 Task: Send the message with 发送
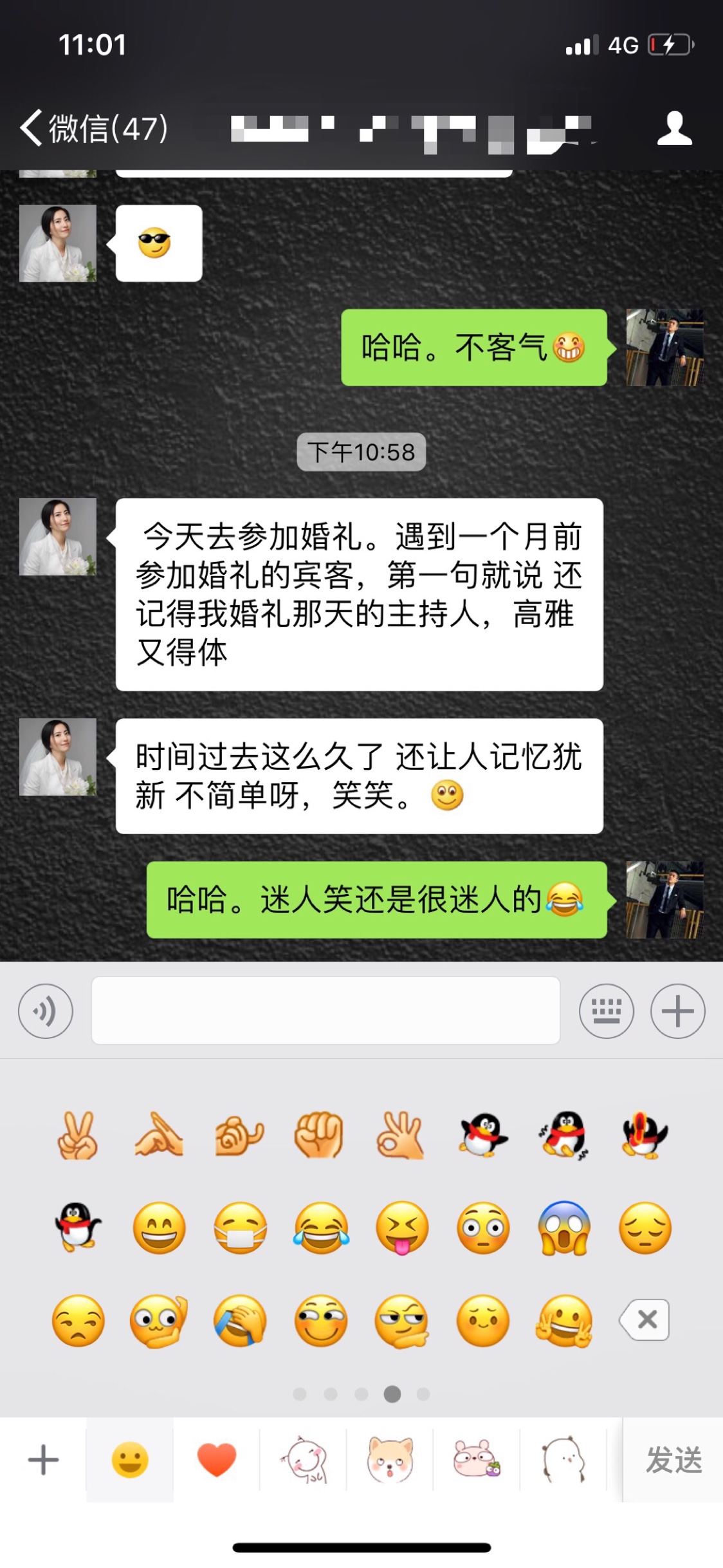click(x=673, y=1460)
